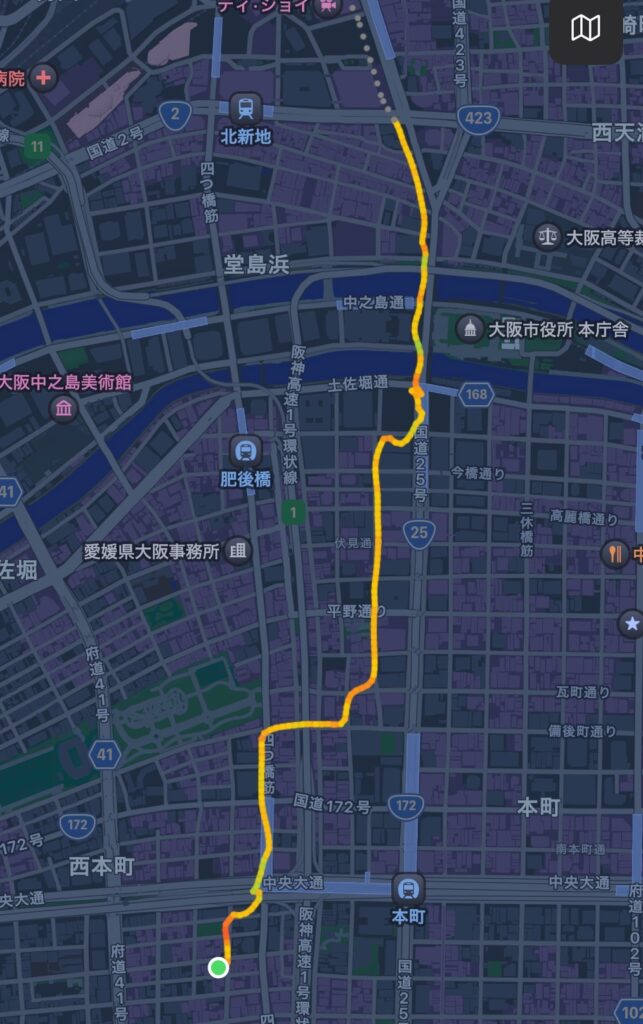The image size is (643, 1024).
Task: Select the 北新地 station marker
Action: pyautogui.click(x=245, y=108)
